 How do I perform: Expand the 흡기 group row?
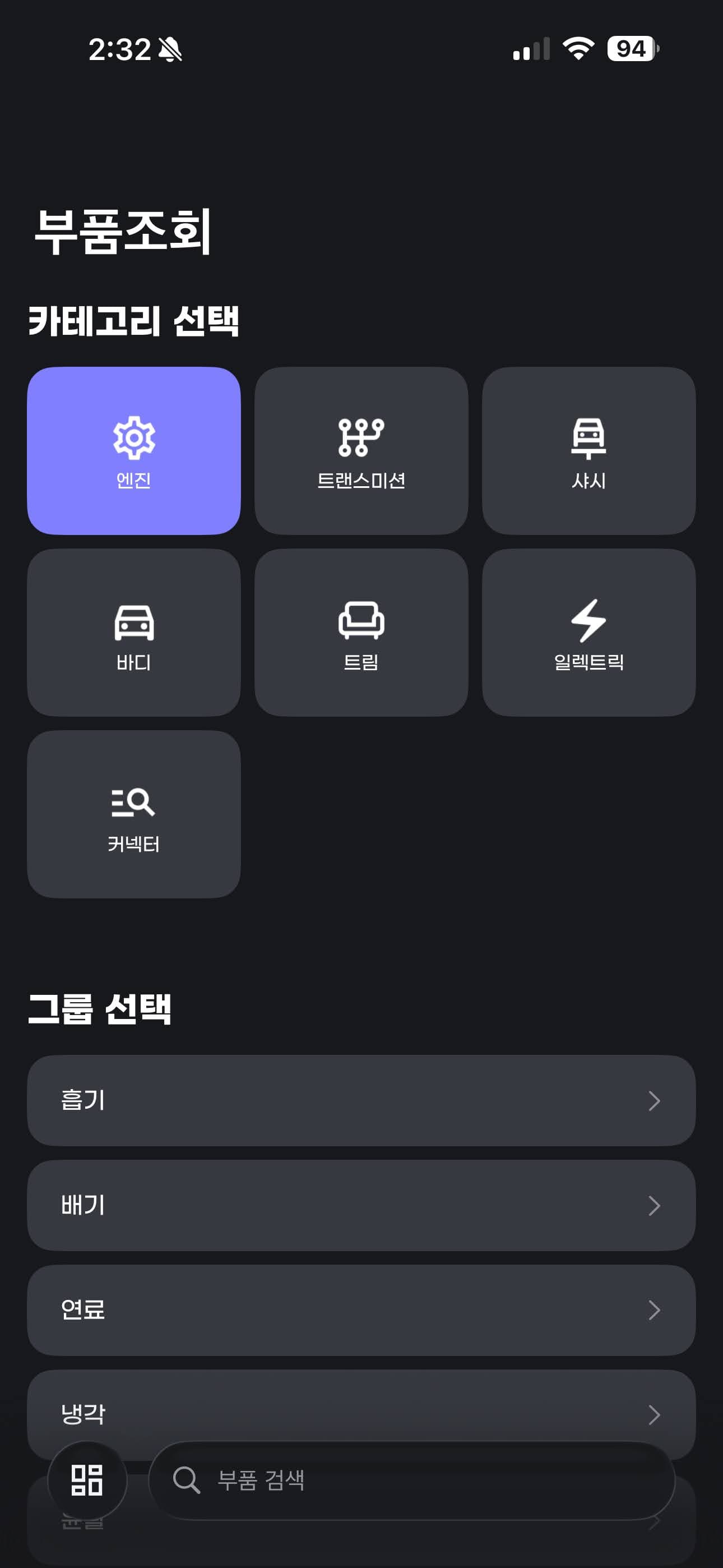pyautogui.click(x=361, y=1100)
